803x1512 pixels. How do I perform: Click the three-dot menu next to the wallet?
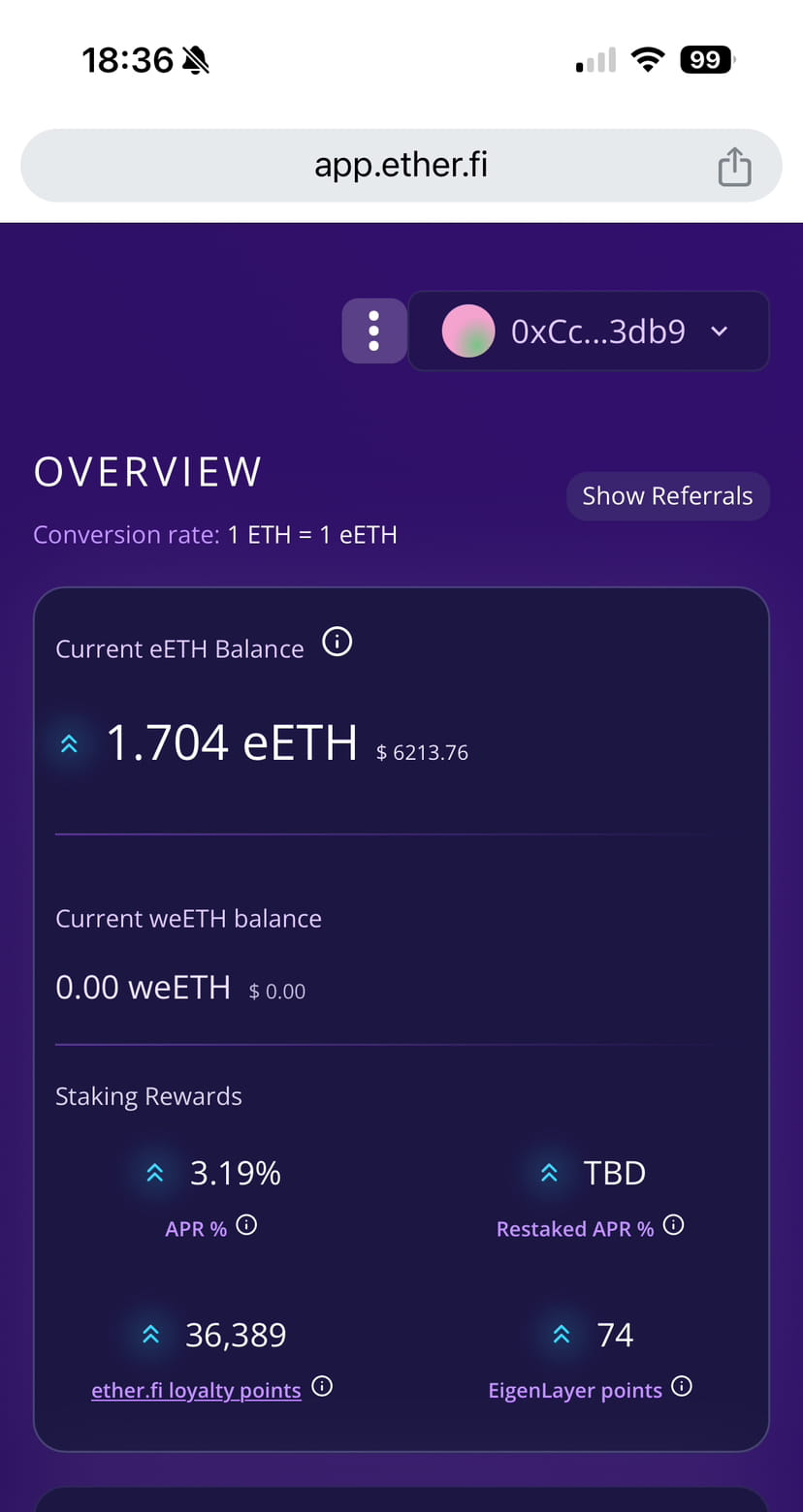pos(374,331)
